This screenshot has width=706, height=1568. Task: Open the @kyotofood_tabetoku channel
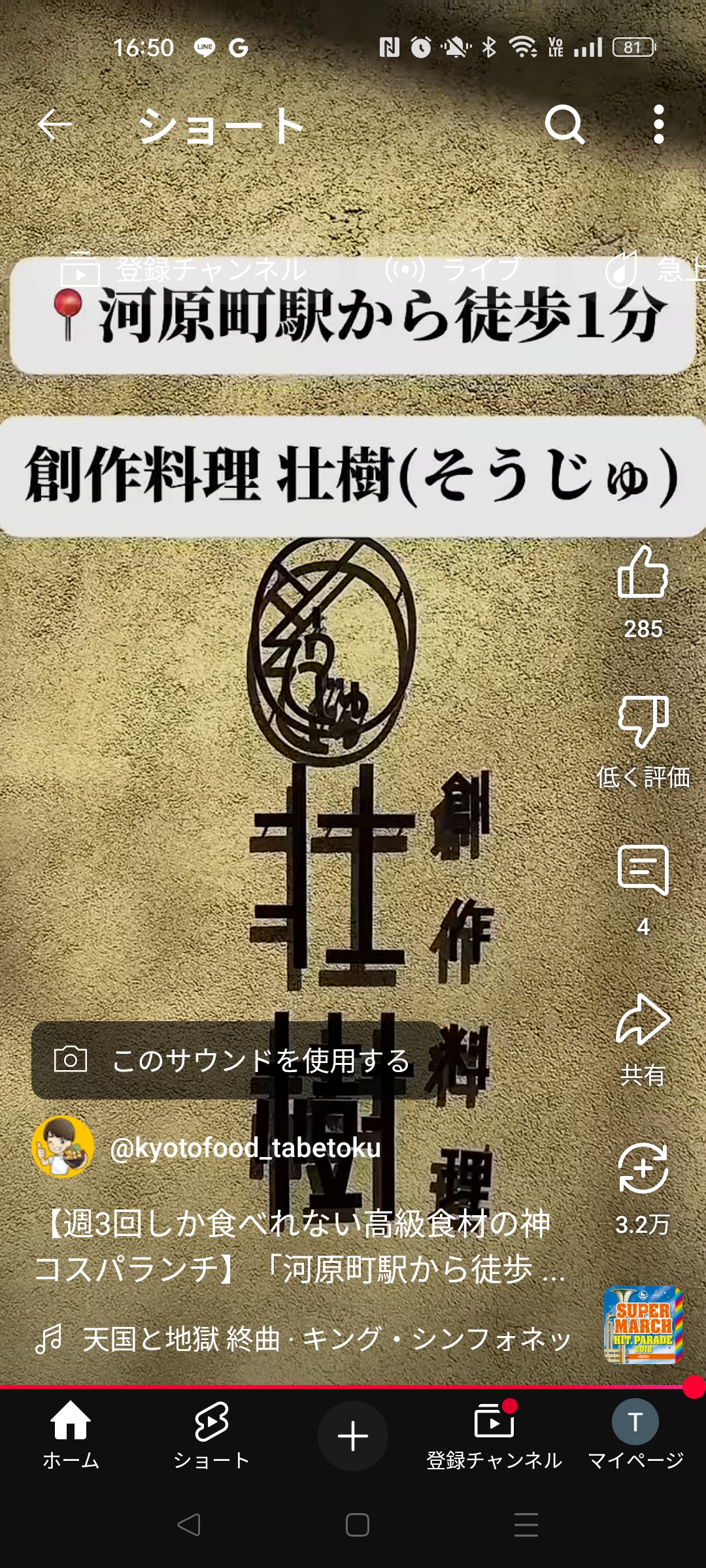point(245,1148)
